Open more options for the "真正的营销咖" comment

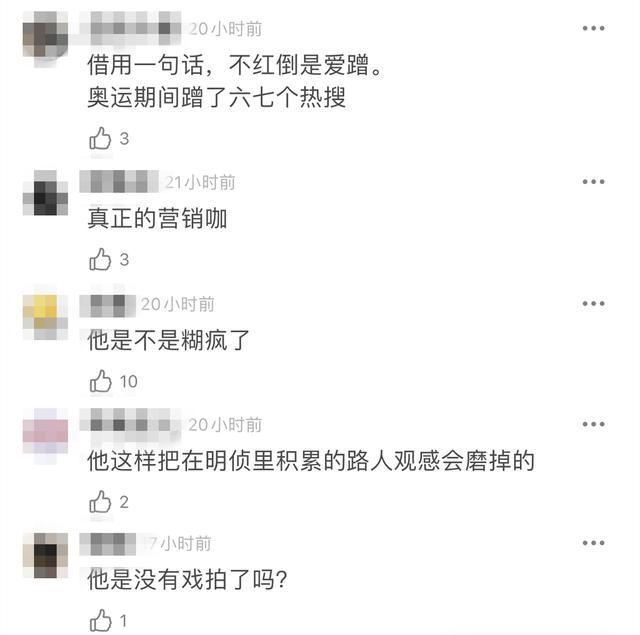(593, 183)
